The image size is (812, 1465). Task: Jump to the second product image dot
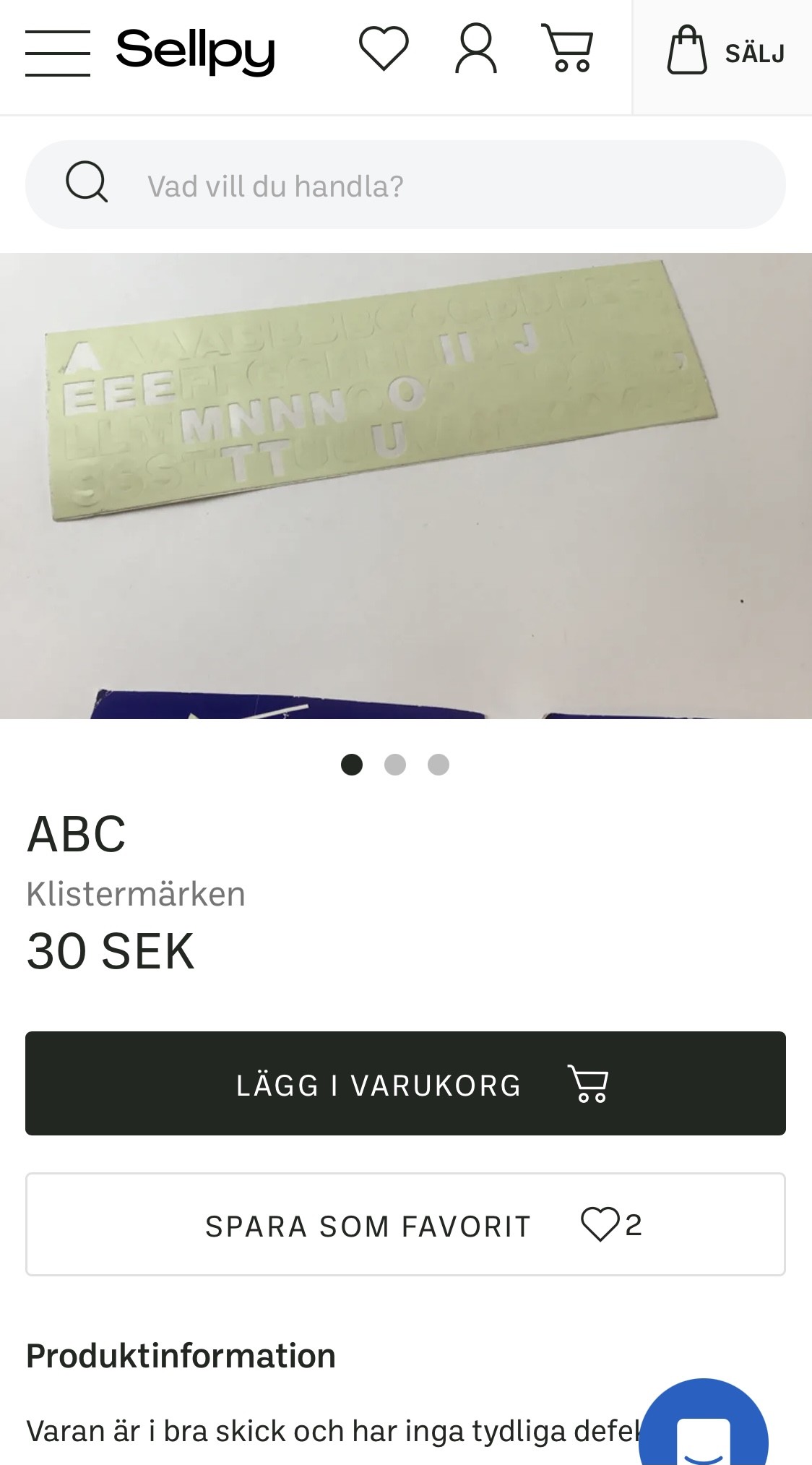[x=395, y=765]
